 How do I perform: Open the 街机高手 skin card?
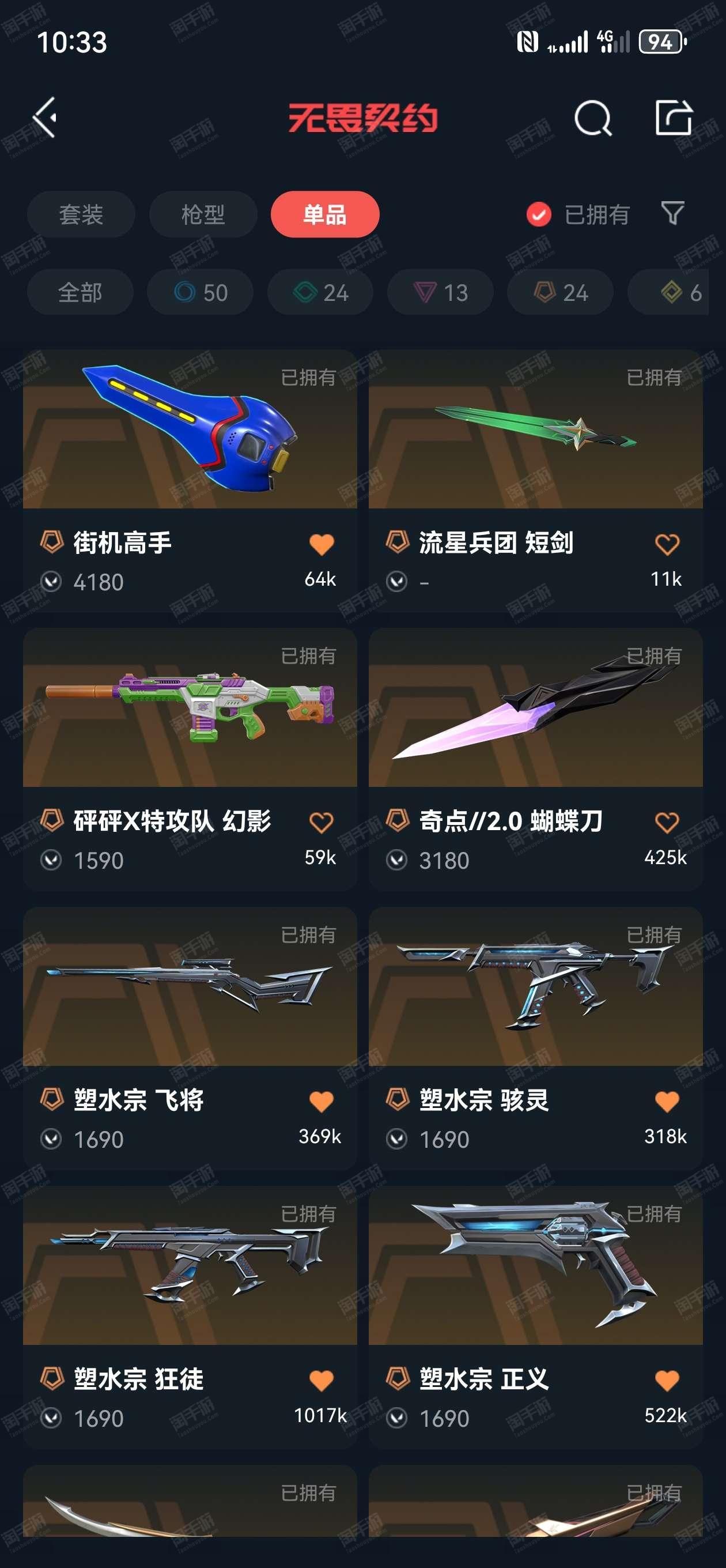[x=190, y=481]
